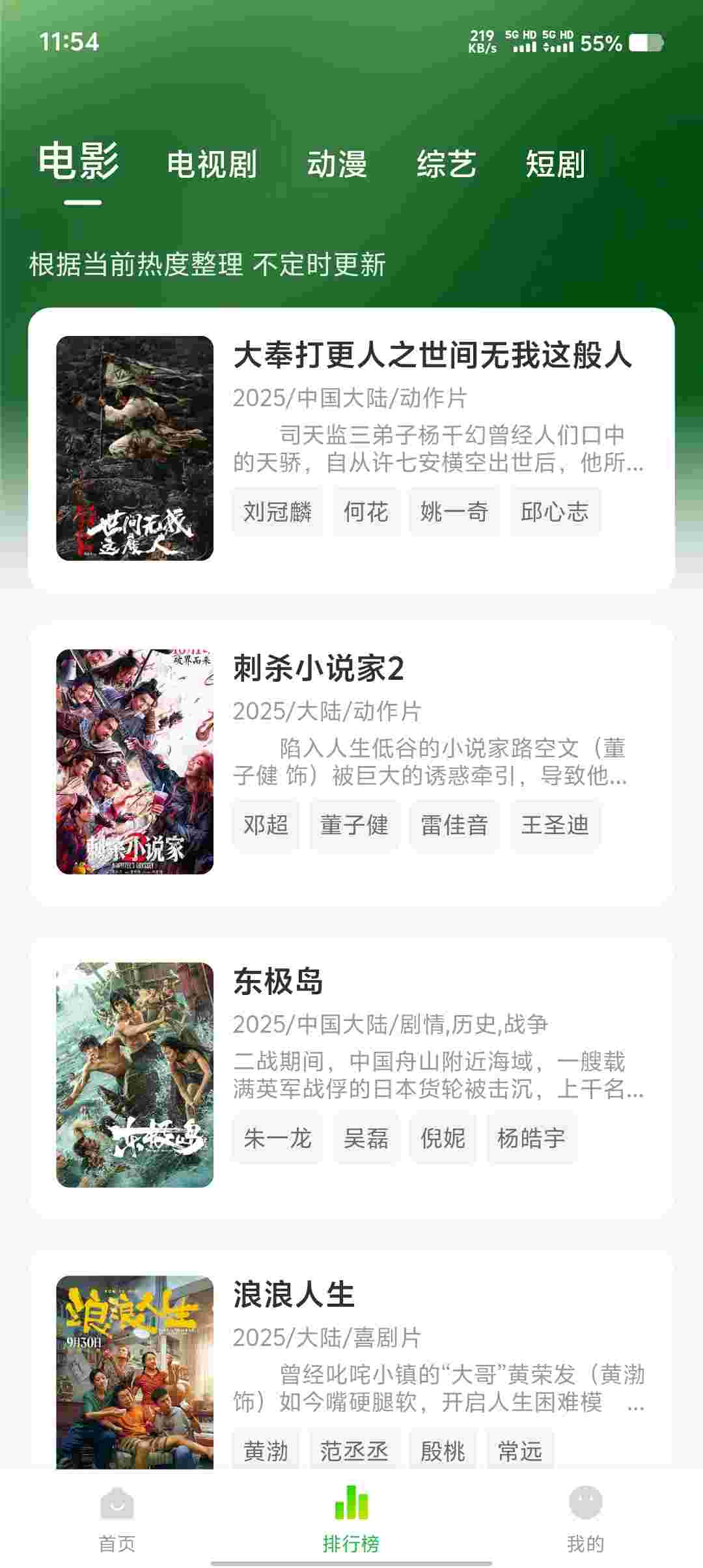Tap the 雷佳音 actor chip
Screen dimensions: 703x1568
point(454,825)
